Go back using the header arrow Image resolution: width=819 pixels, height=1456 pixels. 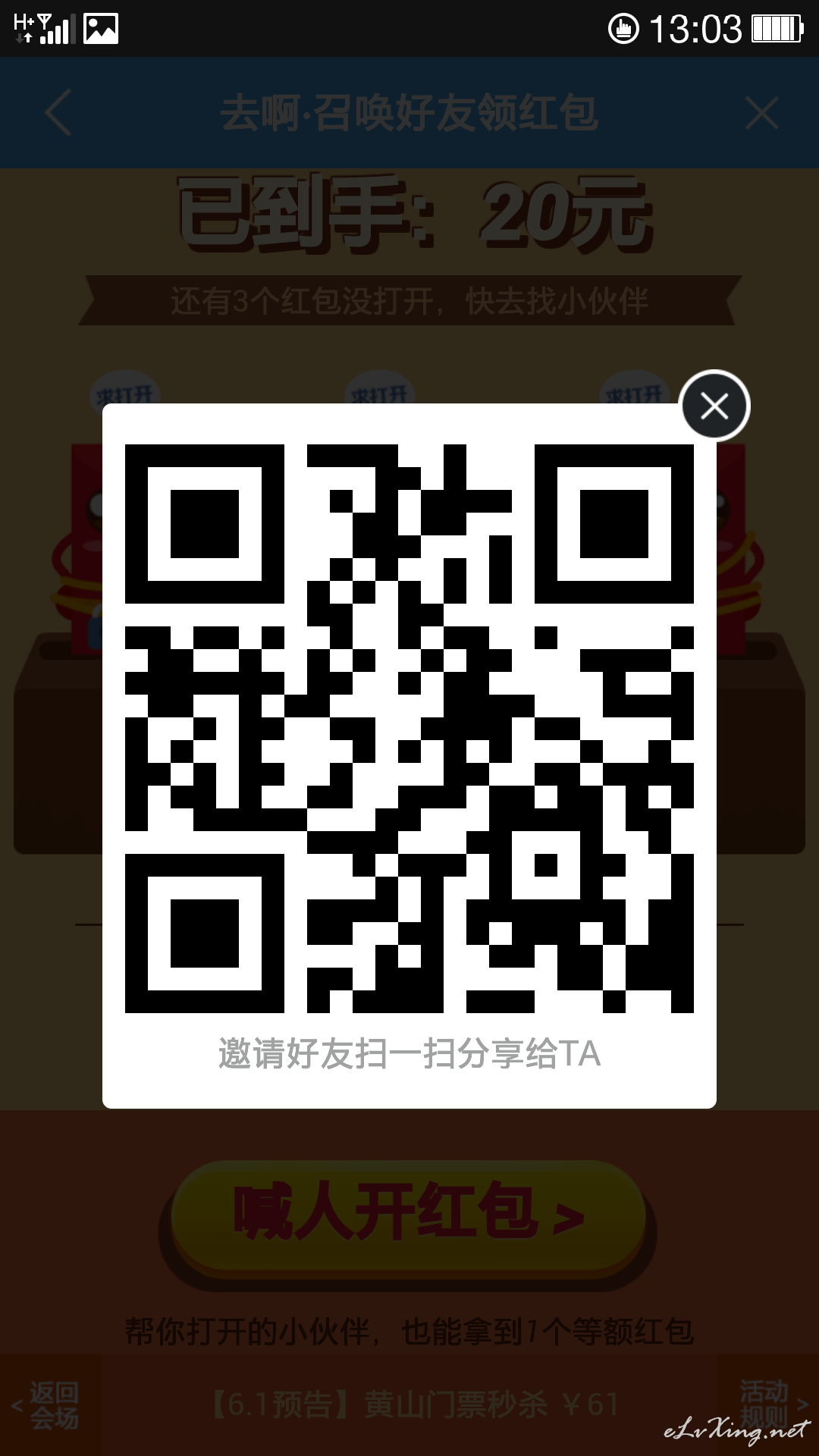(58, 113)
